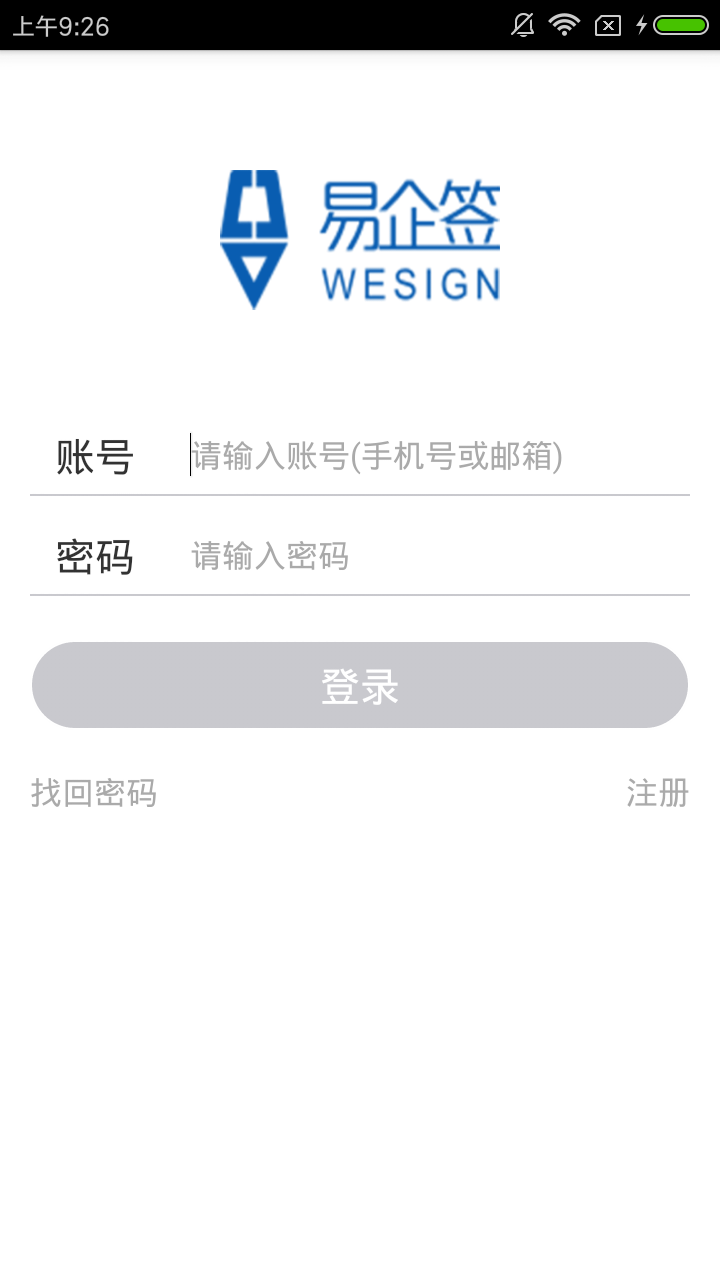Click 找回密码 to recover password

tap(96, 793)
